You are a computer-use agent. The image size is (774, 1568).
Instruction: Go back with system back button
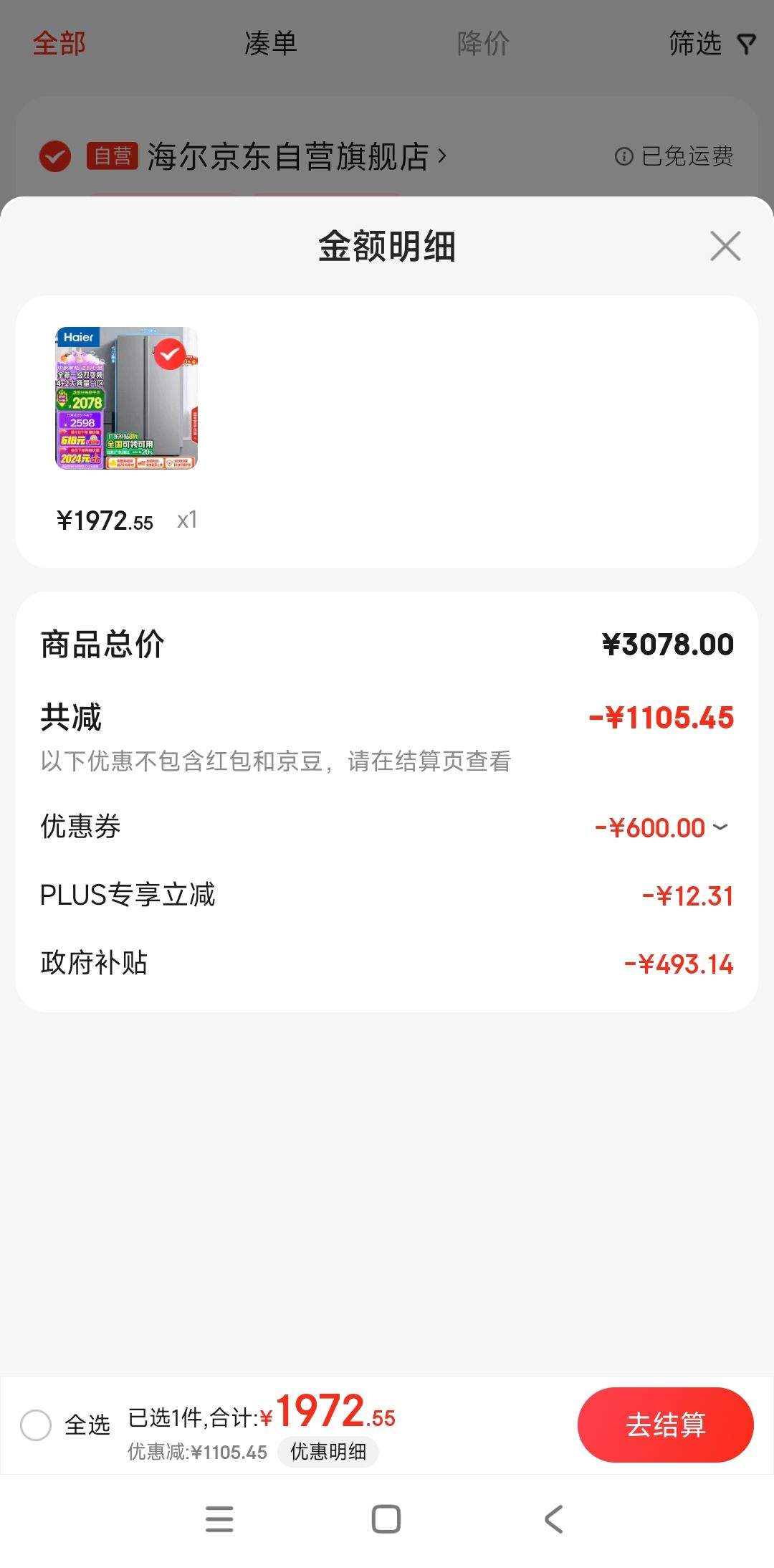(x=553, y=1519)
